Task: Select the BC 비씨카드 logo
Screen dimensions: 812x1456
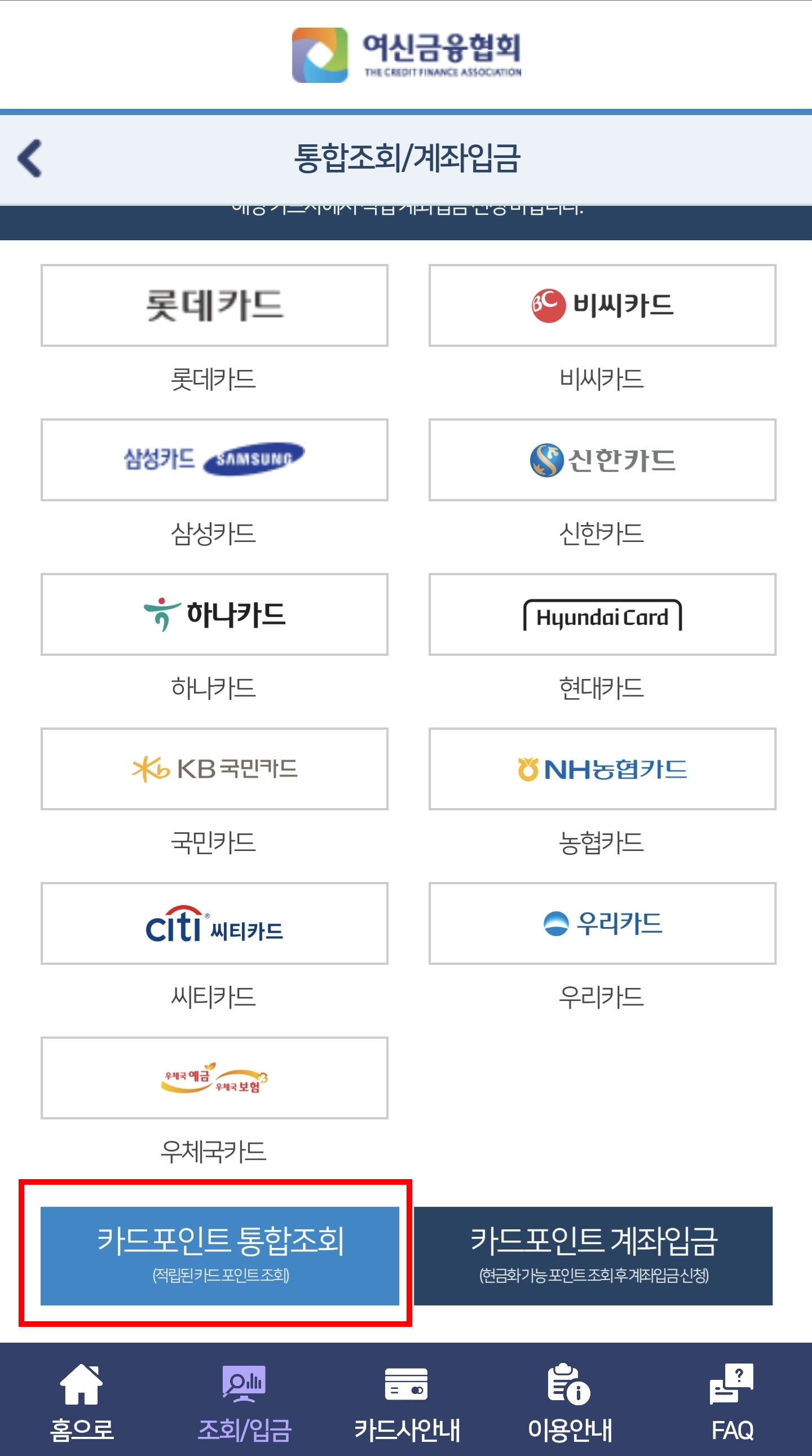Action: tap(601, 305)
